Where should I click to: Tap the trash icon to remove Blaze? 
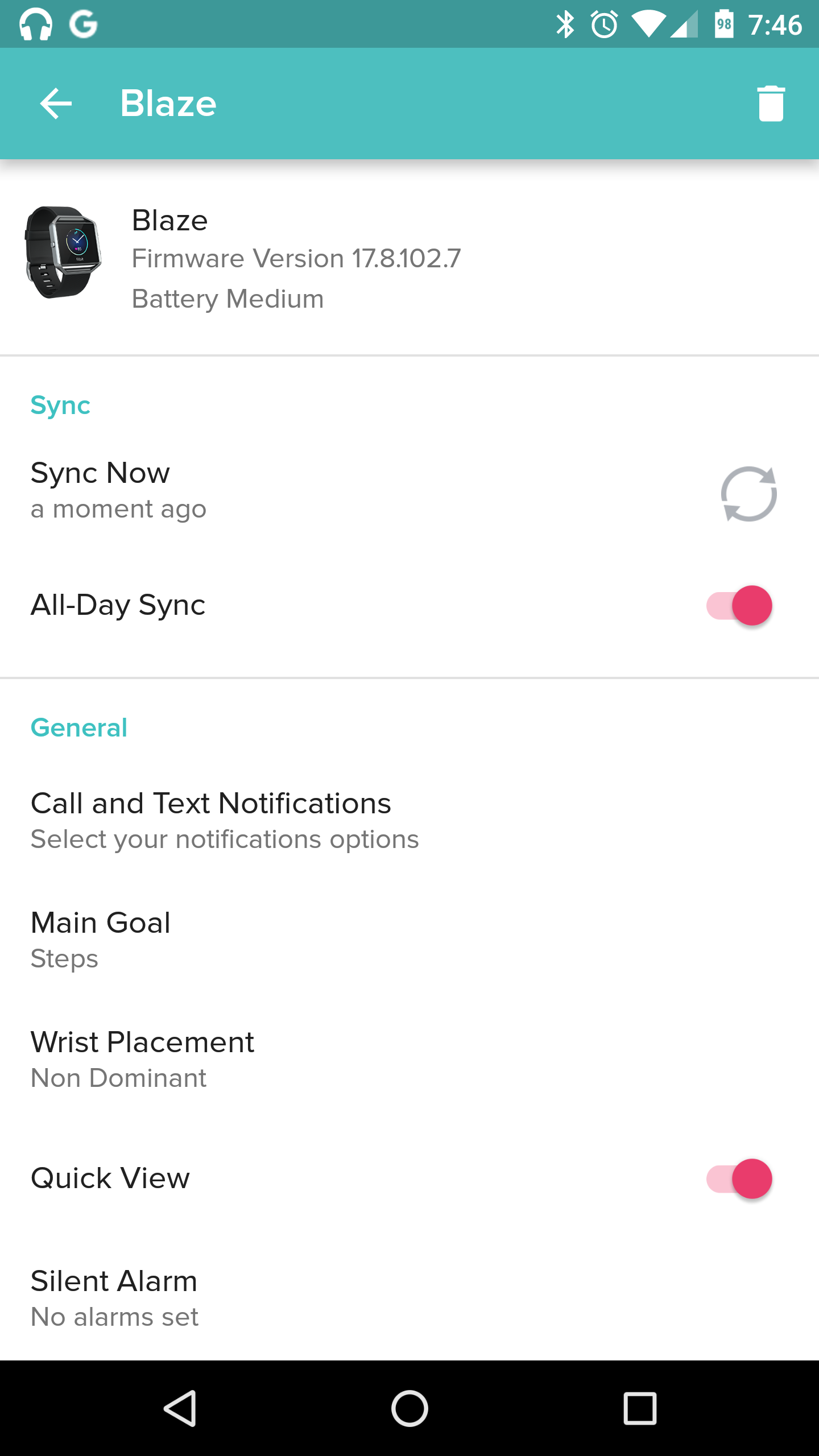[771, 104]
